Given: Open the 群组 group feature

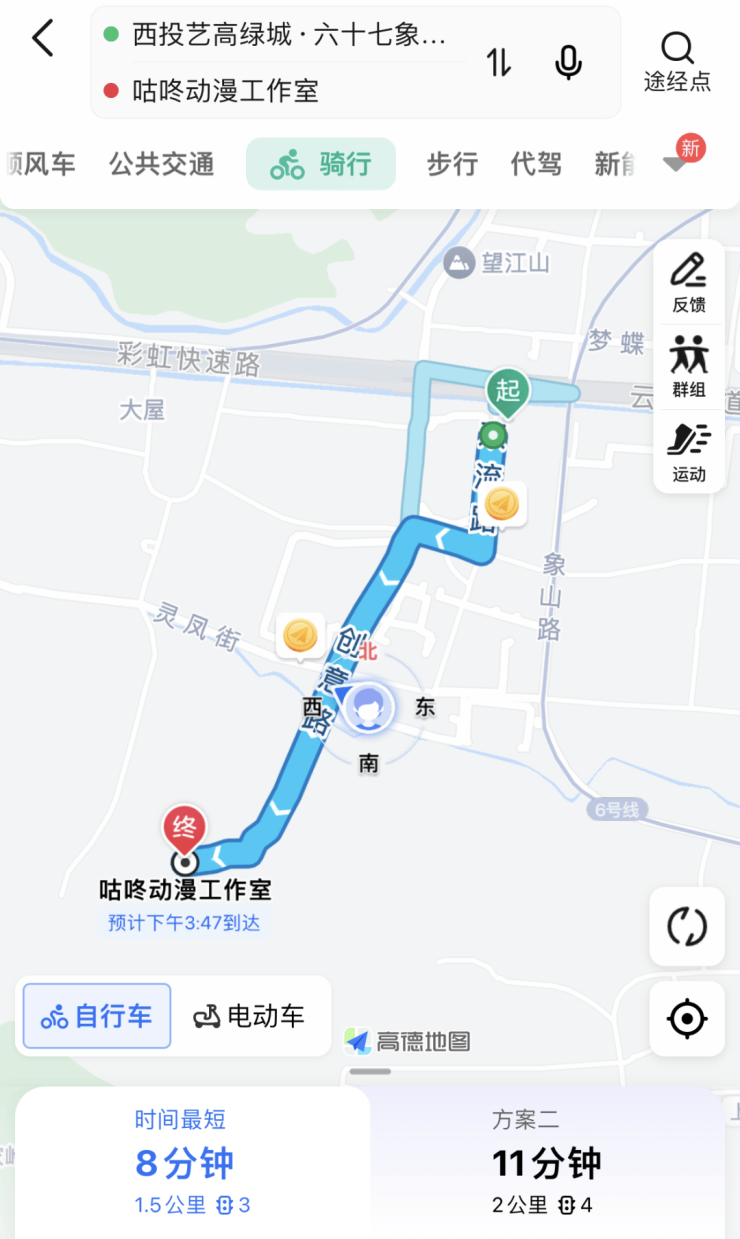Looking at the screenshot, I should click(689, 367).
